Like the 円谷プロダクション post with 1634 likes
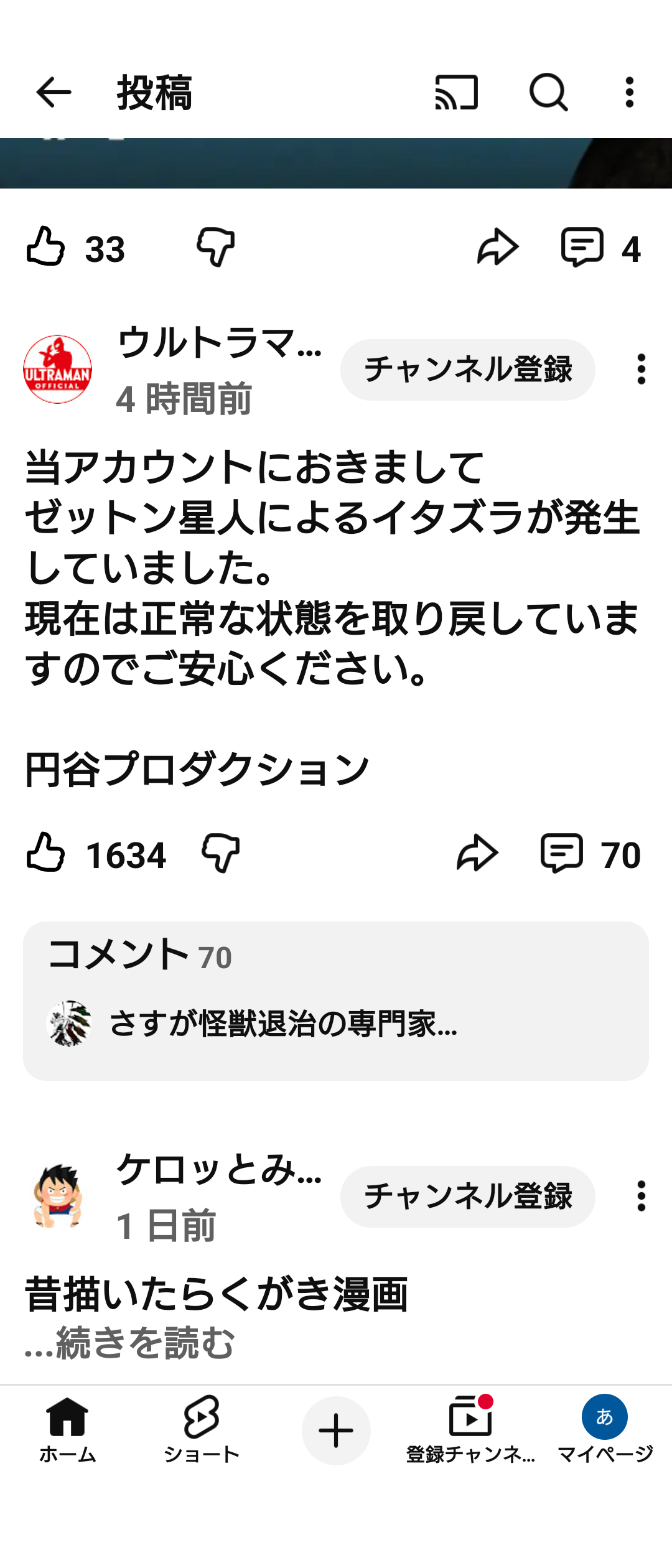The height and width of the screenshot is (1568, 672). click(45, 852)
